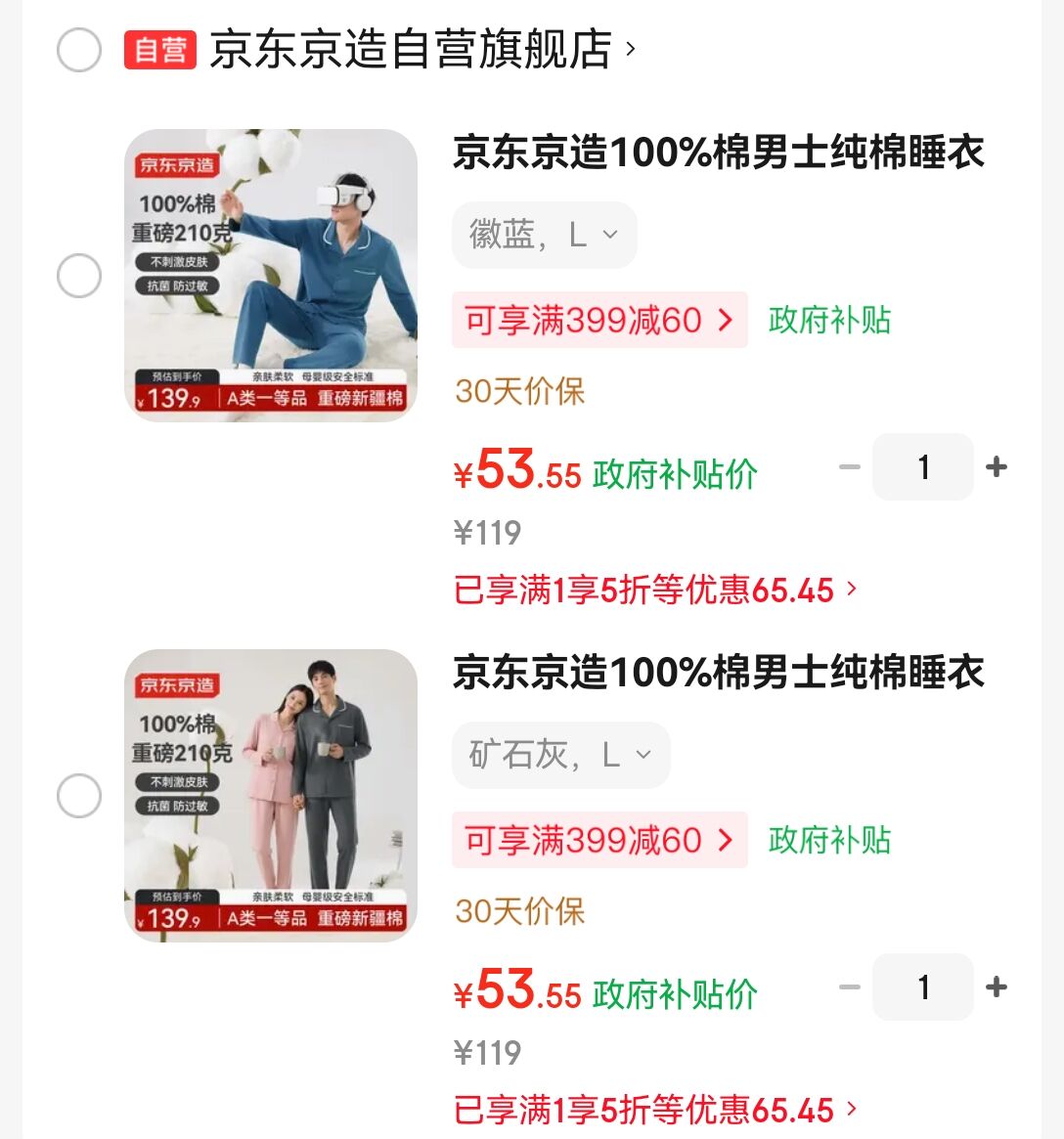The image size is (1064, 1139).
Task: Select the 徽蓝 pajamas checkbox
Action: pos(79,277)
